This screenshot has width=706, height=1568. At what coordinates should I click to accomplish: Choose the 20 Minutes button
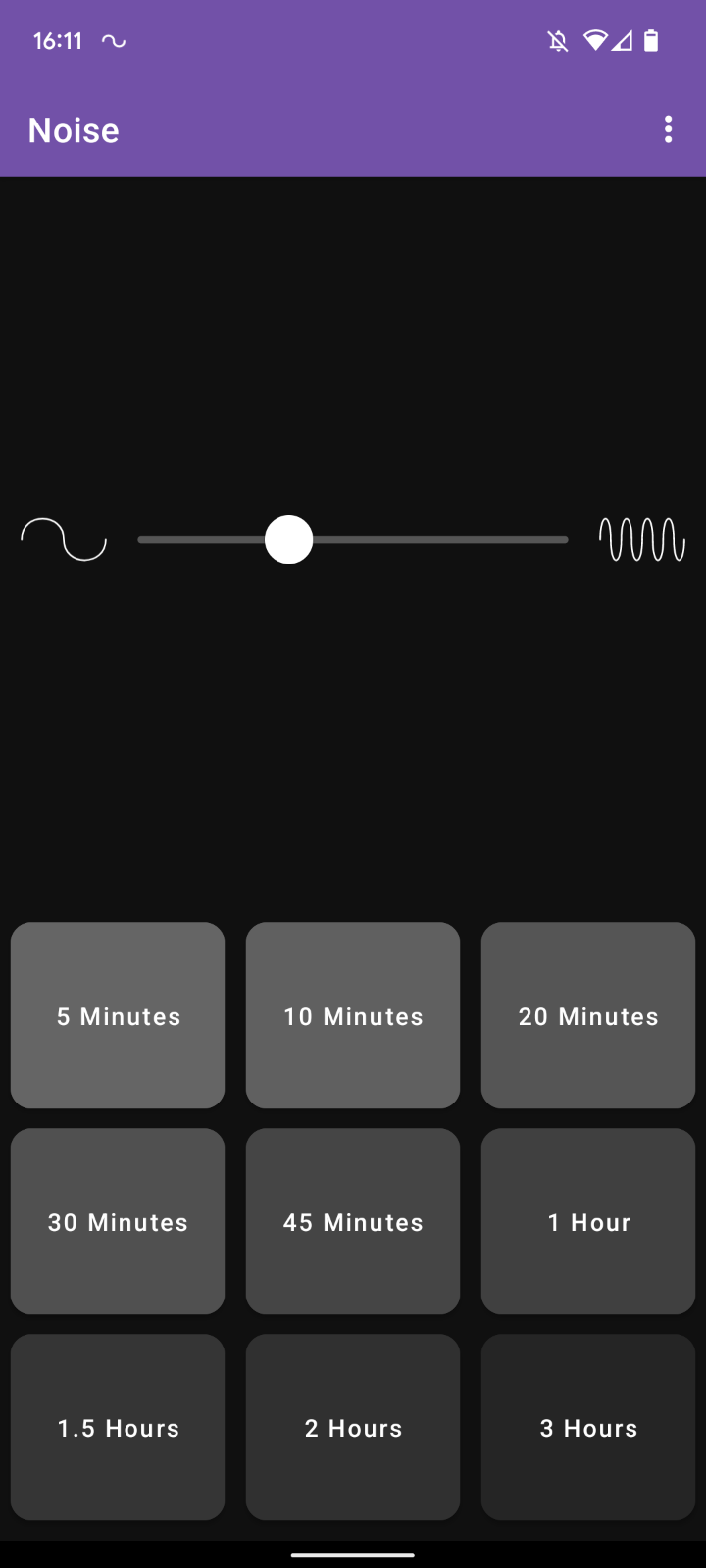588,1015
